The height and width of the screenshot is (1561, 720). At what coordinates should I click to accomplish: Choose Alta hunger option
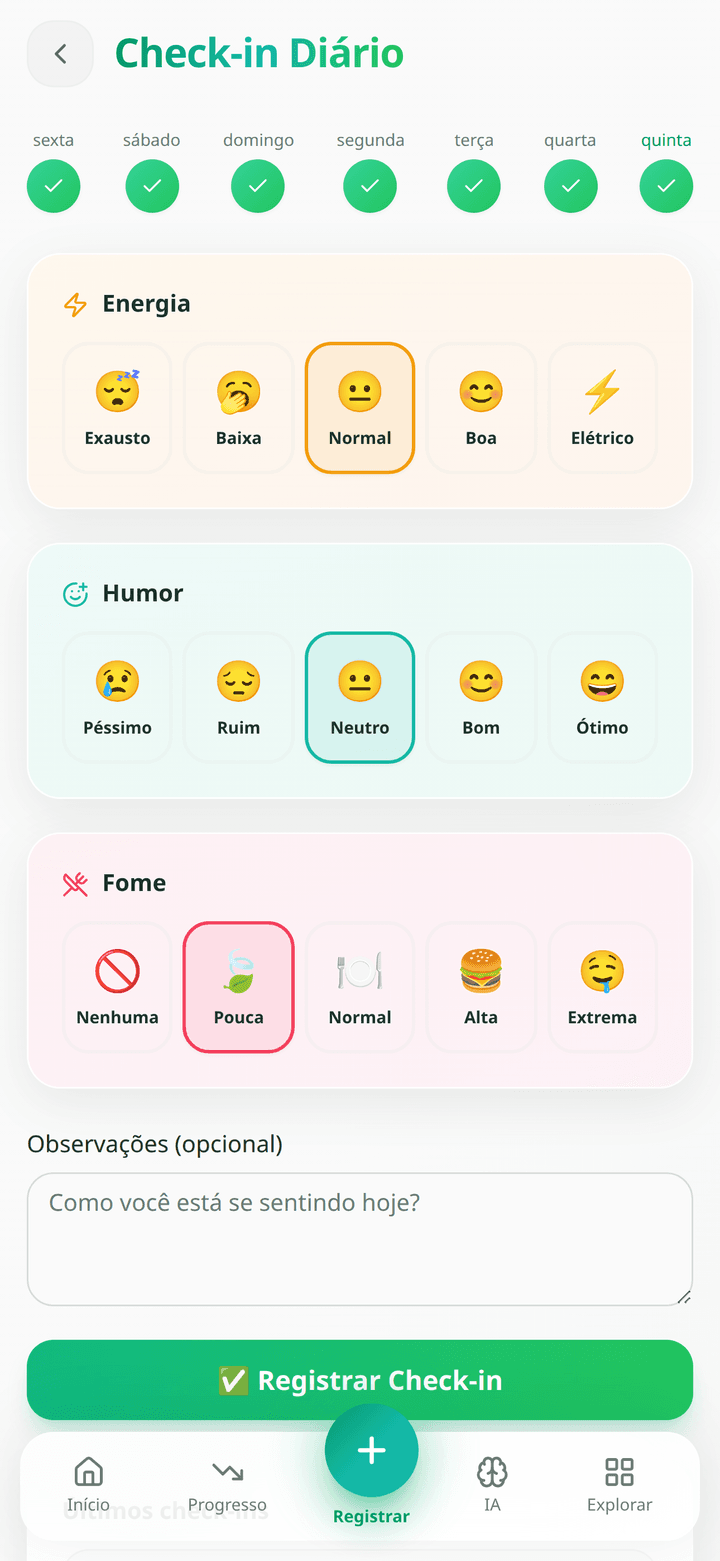point(481,988)
